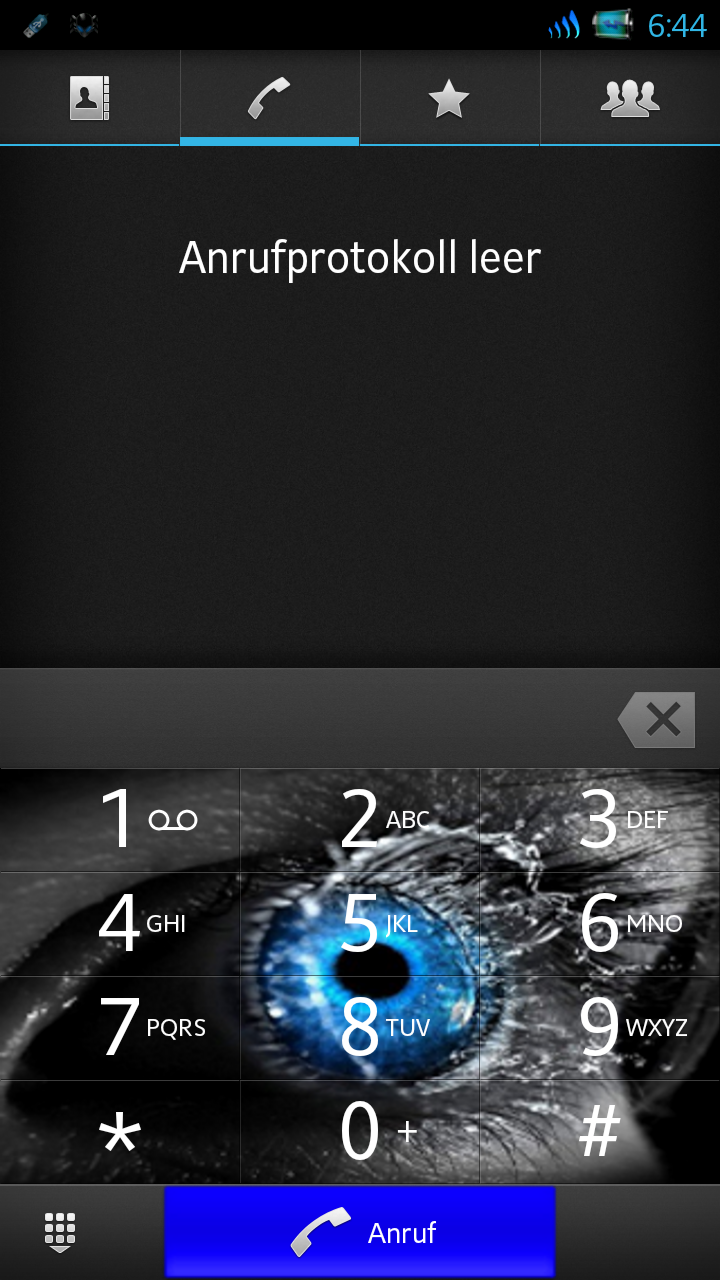Open the favorites star tab
Viewport: 720px width, 1280px height.
click(450, 98)
